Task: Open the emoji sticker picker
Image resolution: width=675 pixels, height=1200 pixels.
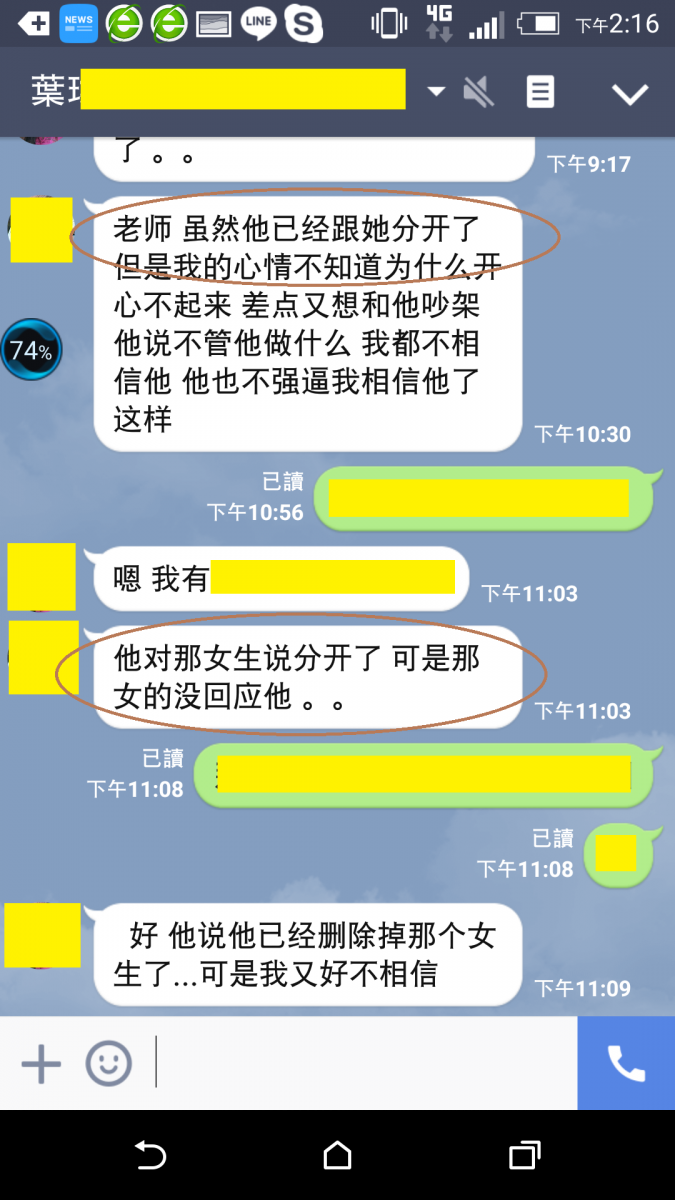Action: pyautogui.click(x=108, y=1063)
